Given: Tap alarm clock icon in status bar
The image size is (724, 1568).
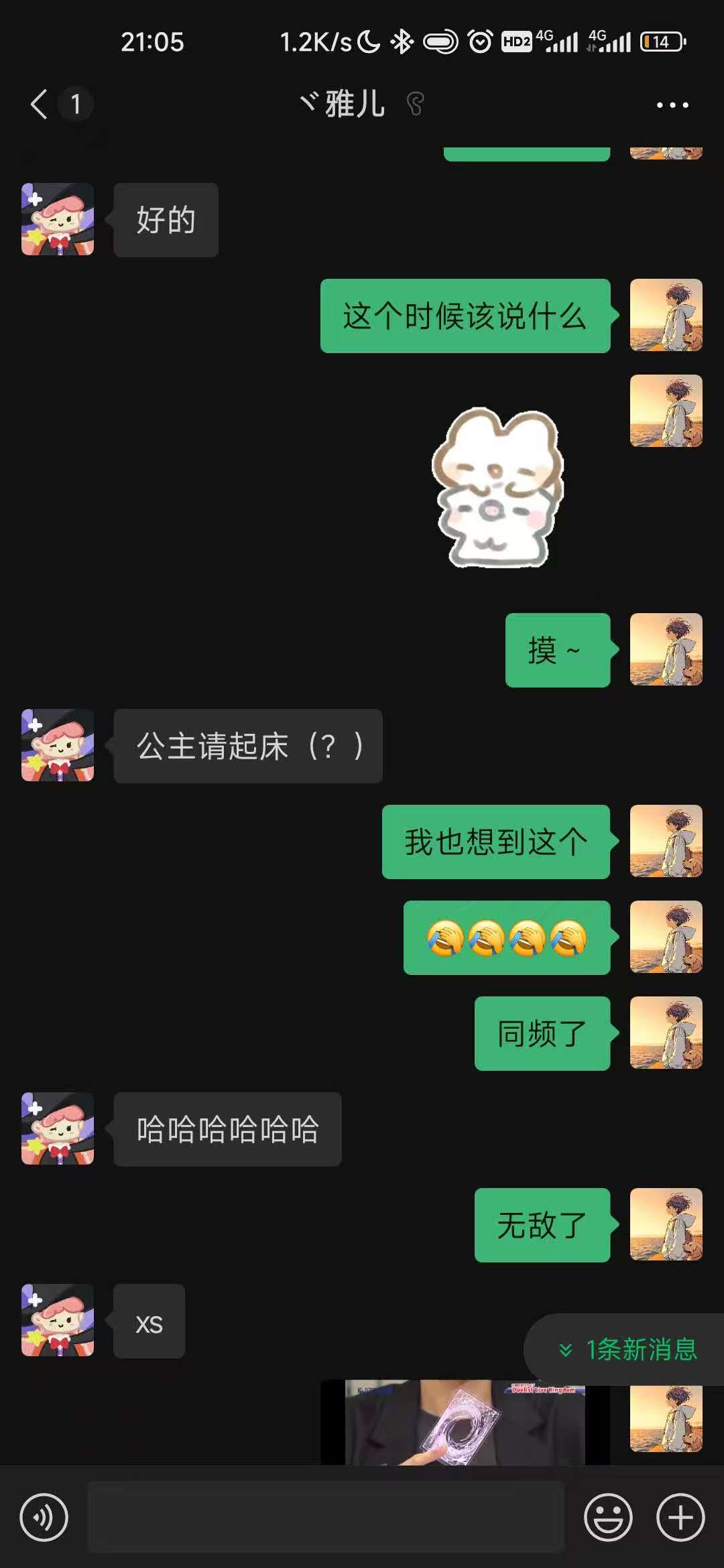Looking at the screenshot, I should (479, 42).
